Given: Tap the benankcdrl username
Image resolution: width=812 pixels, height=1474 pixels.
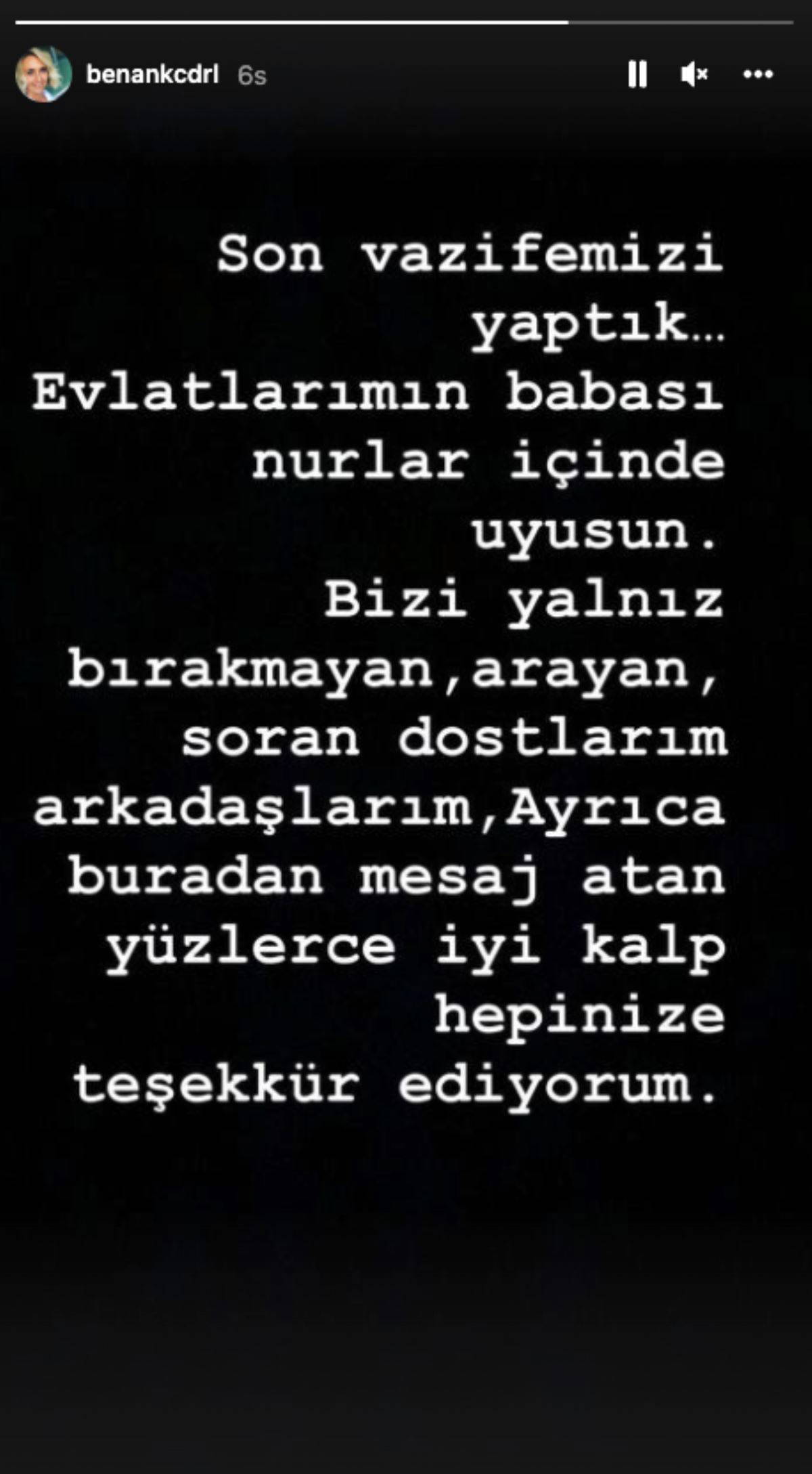Looking at the screenshot, I should (152, 74).
